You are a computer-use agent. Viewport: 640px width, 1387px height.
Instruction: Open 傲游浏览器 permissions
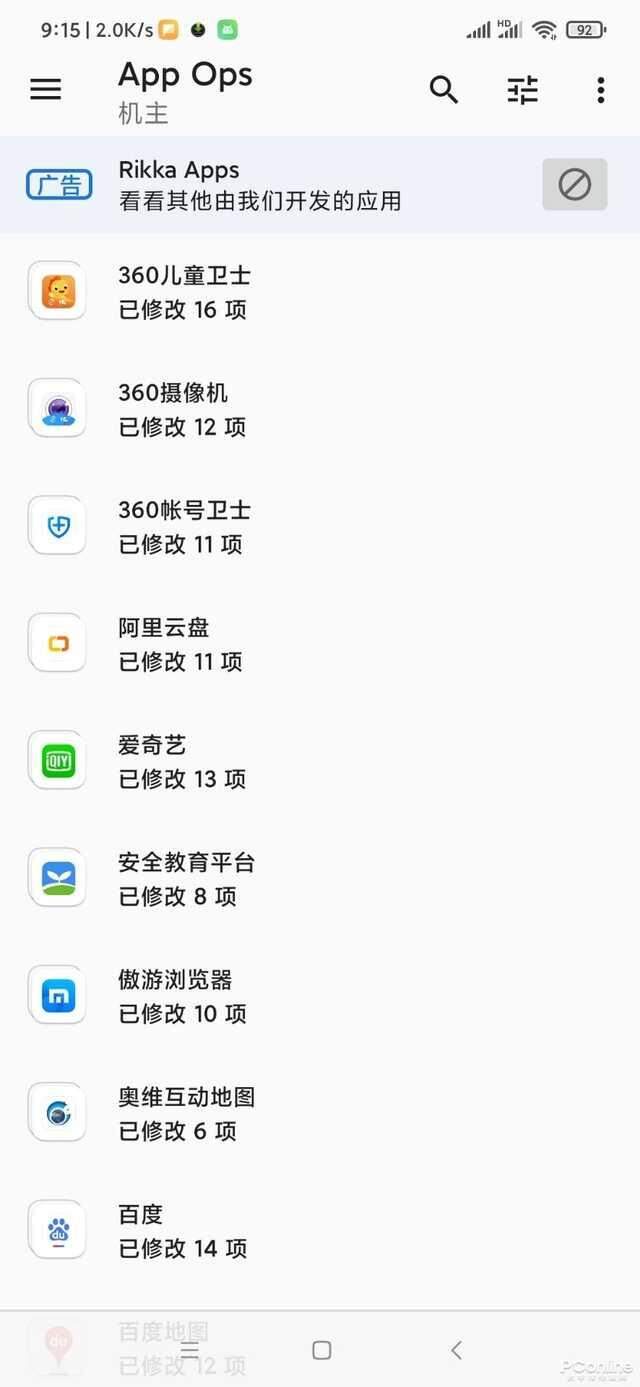(x=320, y=995)
